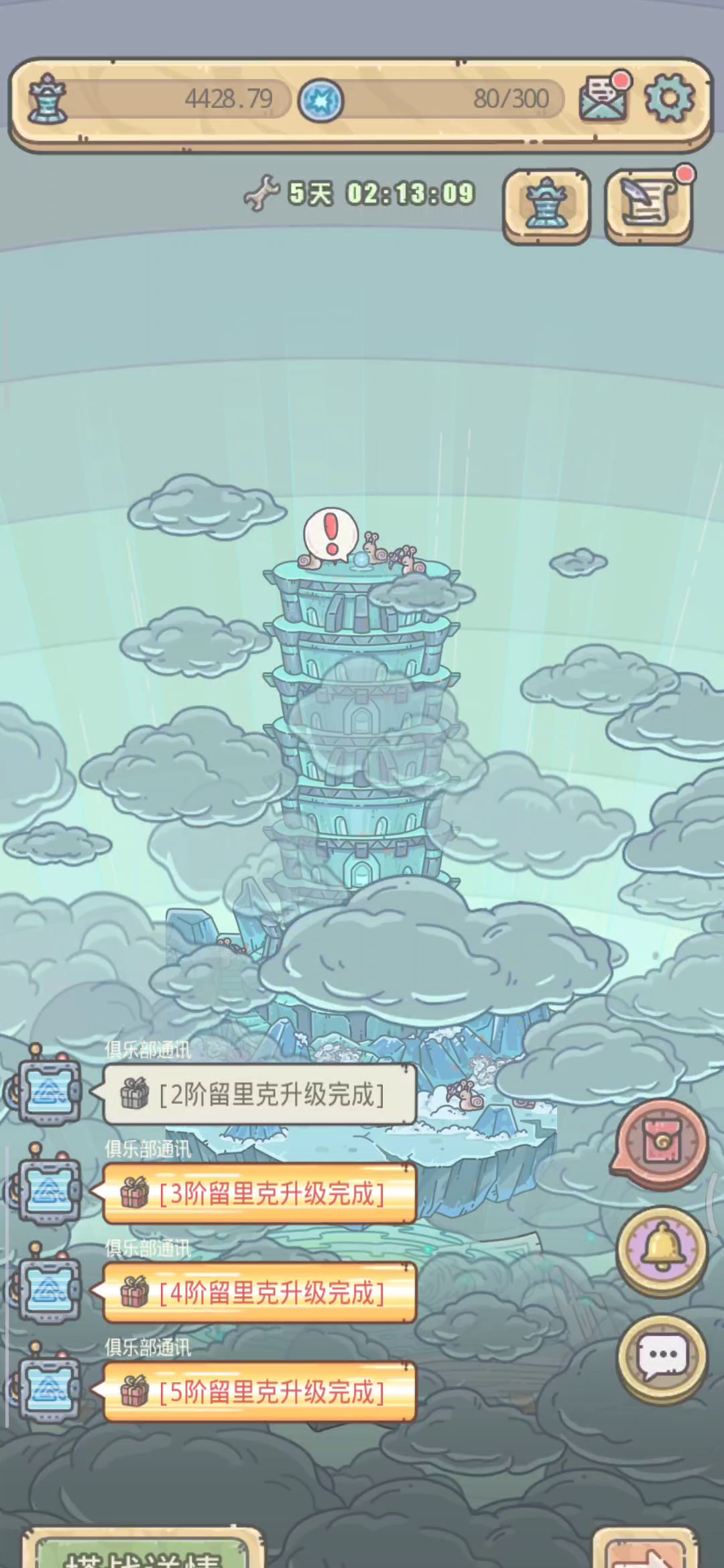This screenshot has width=724, height=1568.
Task: Open the 2阶留里克升级完成 message
Action: pyautogui.click(x=259, y=1094)
